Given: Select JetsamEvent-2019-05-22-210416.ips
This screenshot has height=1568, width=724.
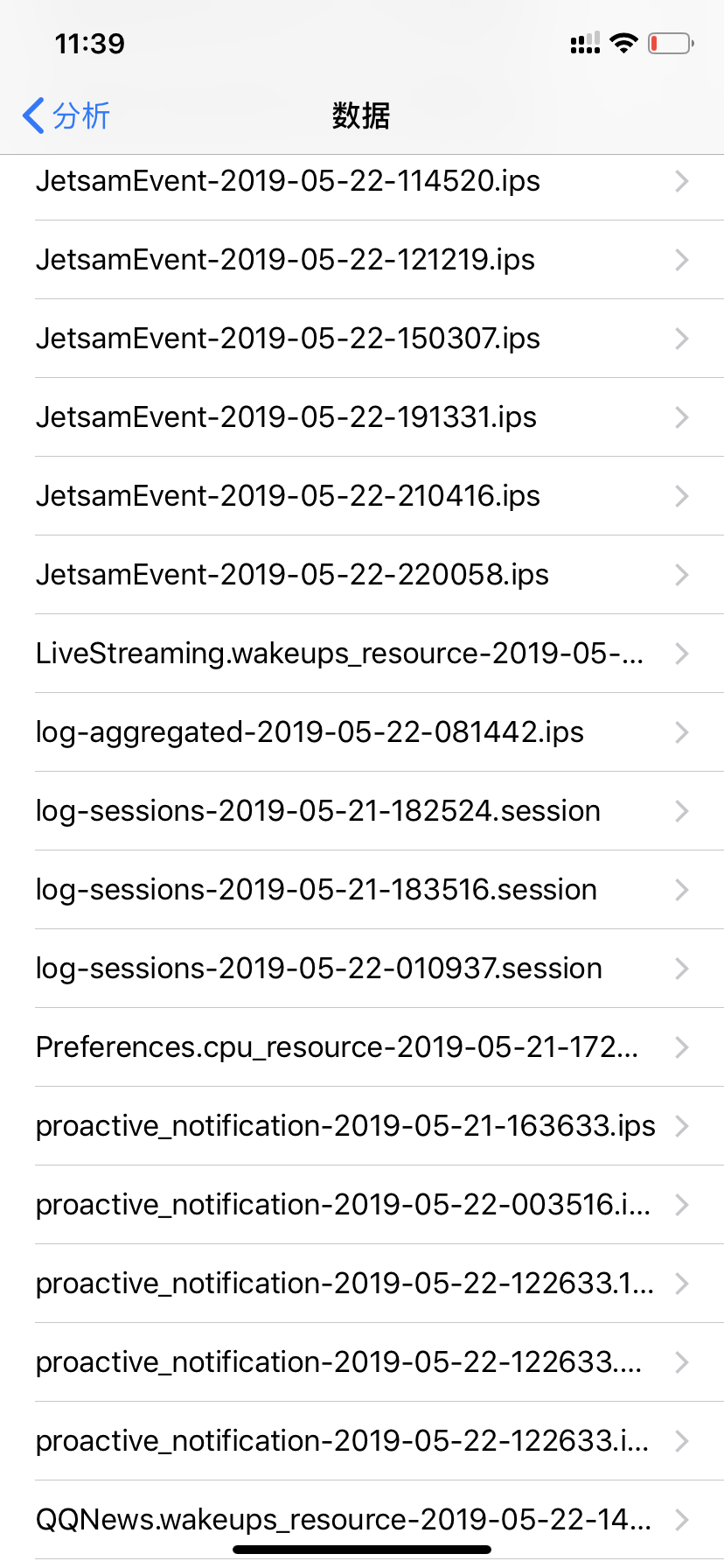Looking at the screenshot, I should click(289, 496).
